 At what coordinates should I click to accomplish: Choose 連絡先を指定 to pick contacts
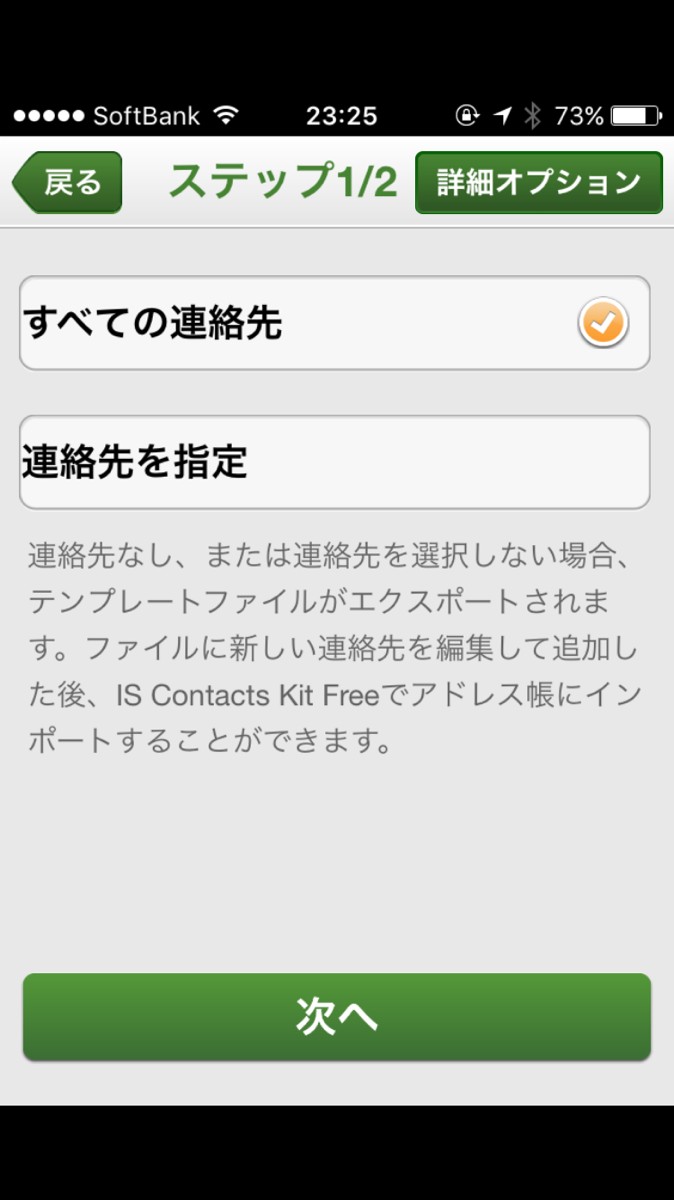point(334,462)
